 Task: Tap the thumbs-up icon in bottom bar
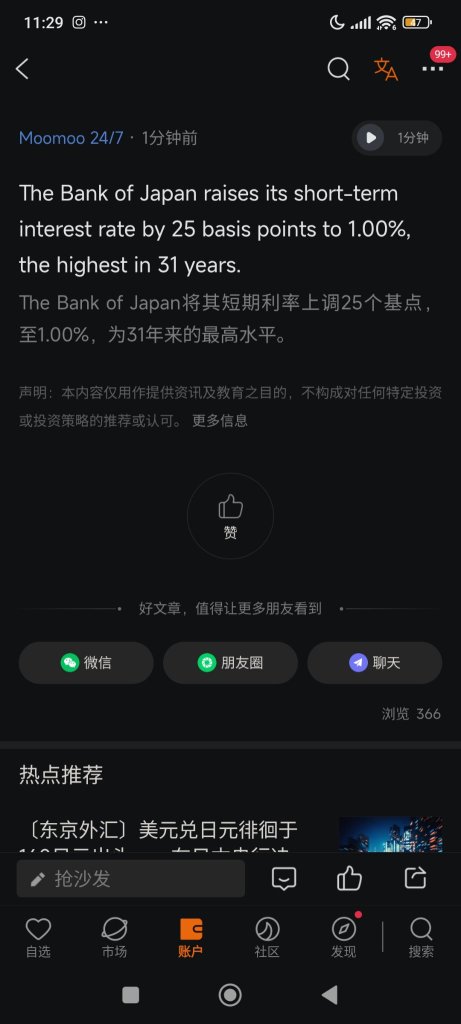click(349, 878)
